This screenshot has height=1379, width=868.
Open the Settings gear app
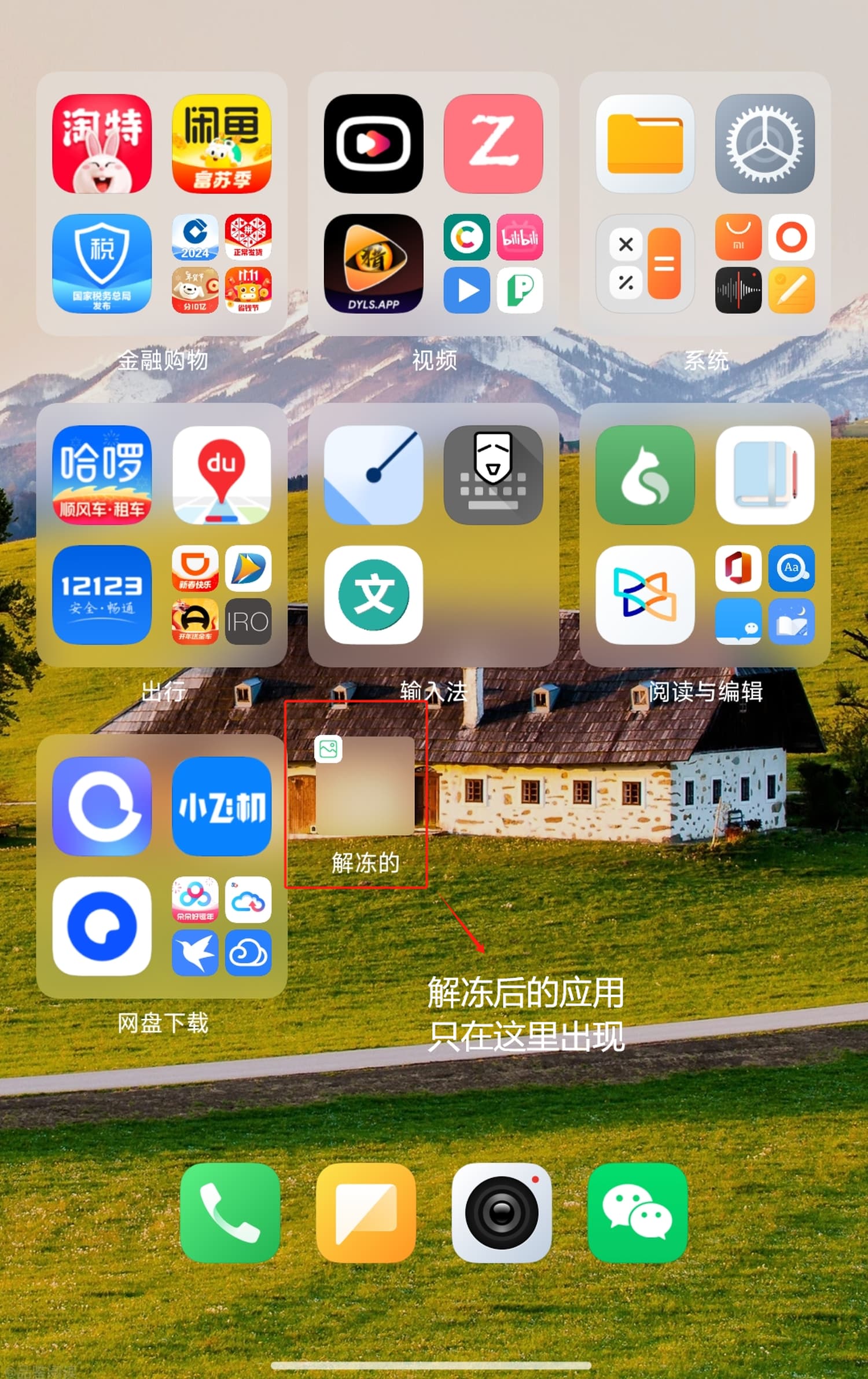(764, 144)
